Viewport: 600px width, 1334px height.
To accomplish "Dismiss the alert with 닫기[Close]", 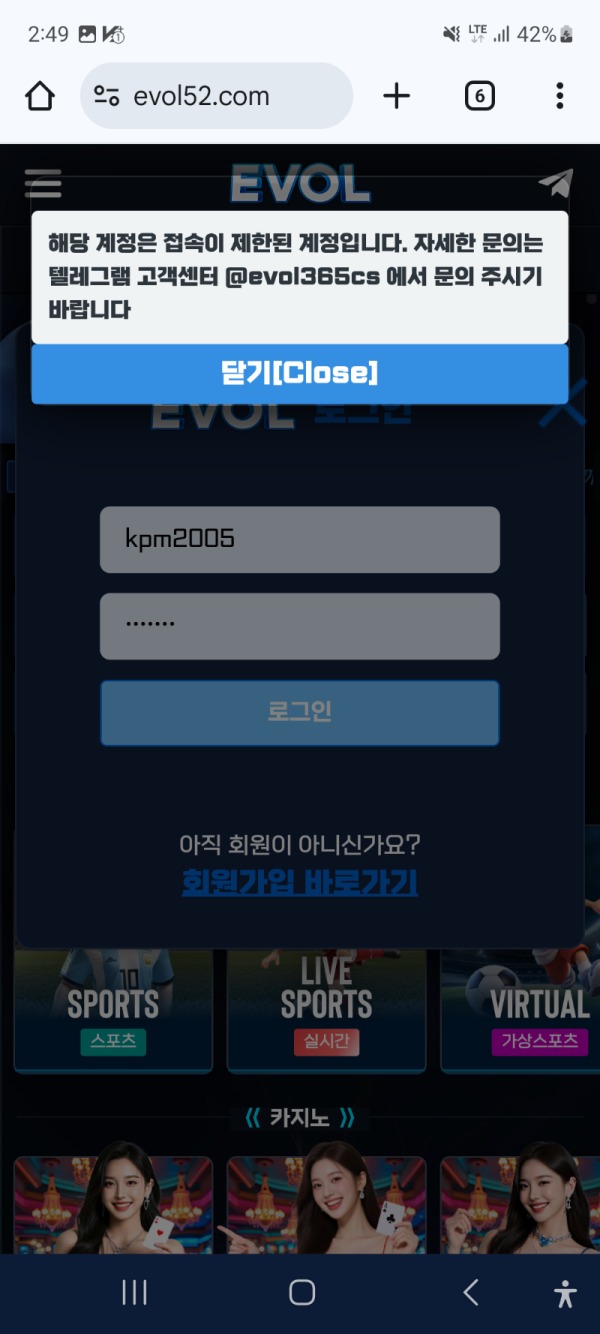I will point(299,374).
